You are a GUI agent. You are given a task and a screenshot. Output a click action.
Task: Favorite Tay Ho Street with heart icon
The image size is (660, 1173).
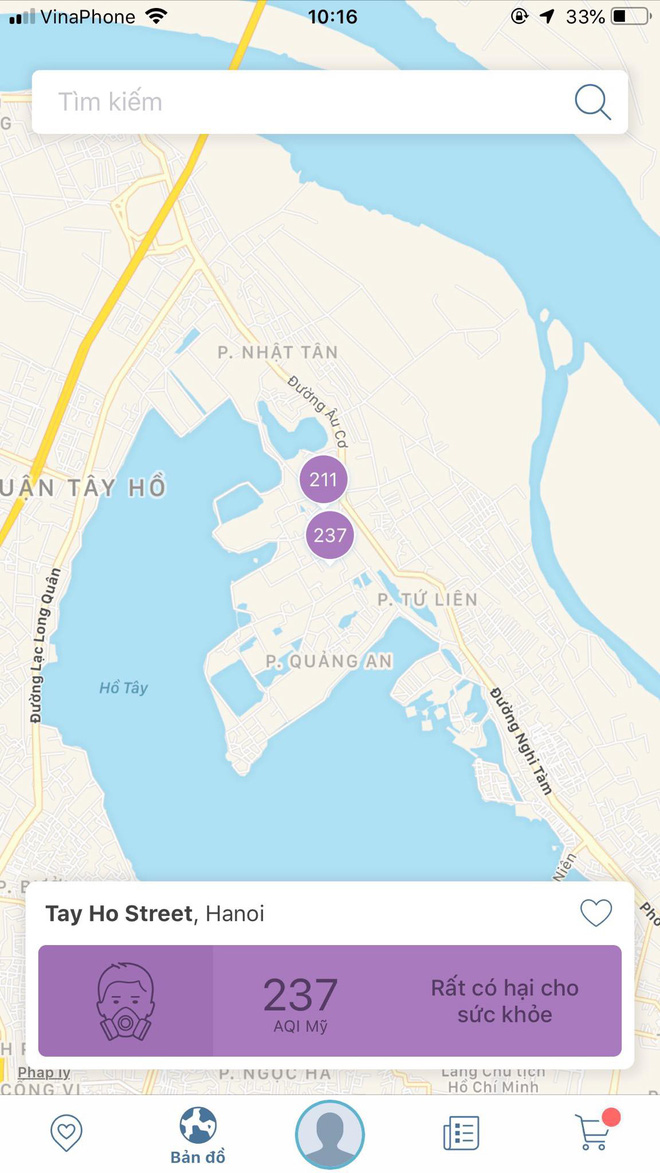596,913
